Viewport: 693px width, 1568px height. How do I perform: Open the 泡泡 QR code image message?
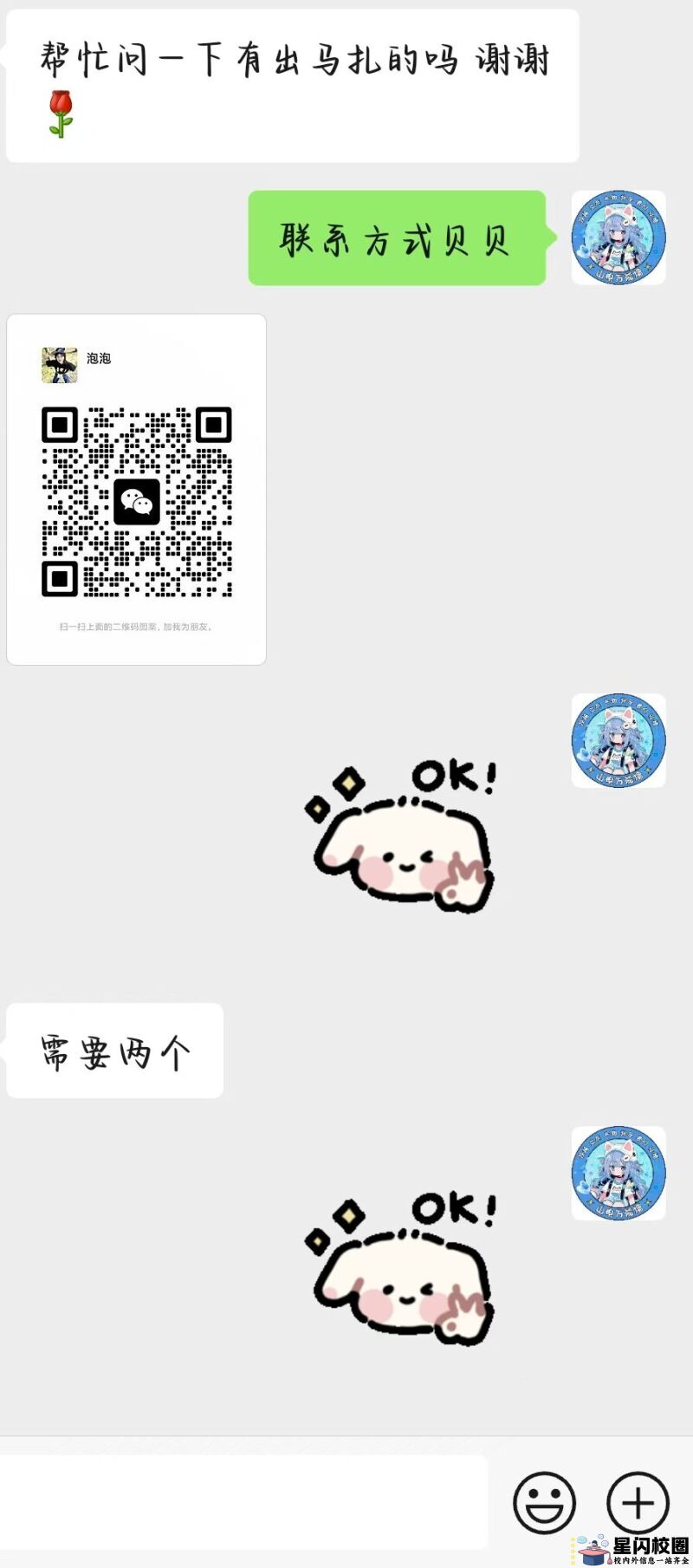pos(137,490)
